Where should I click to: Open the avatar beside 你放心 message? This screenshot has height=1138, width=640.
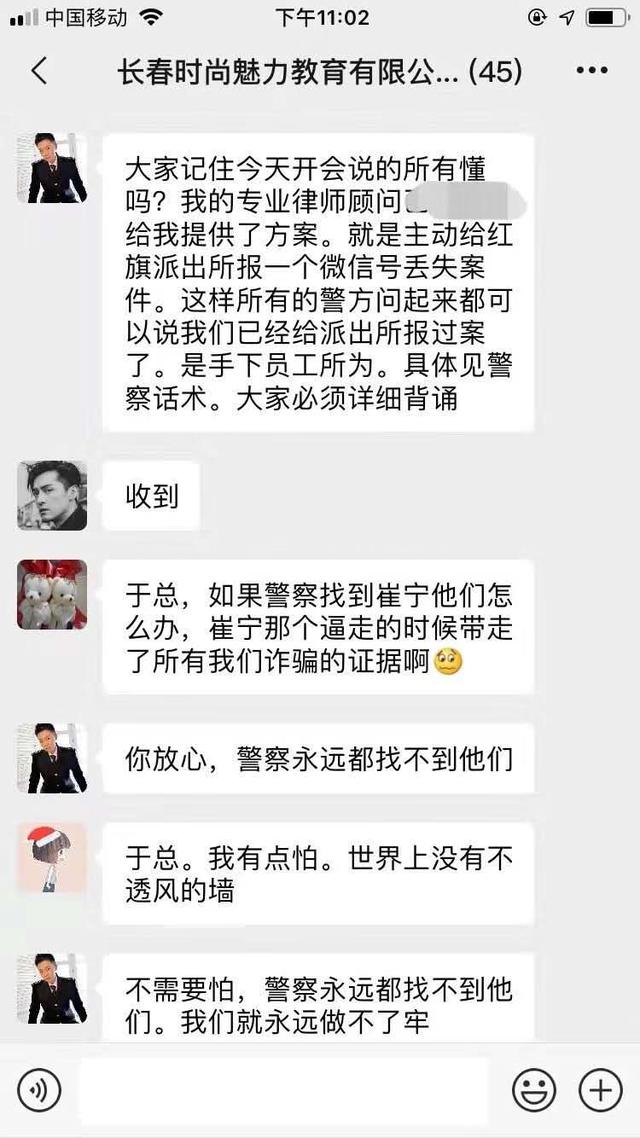tap(52, 759)
